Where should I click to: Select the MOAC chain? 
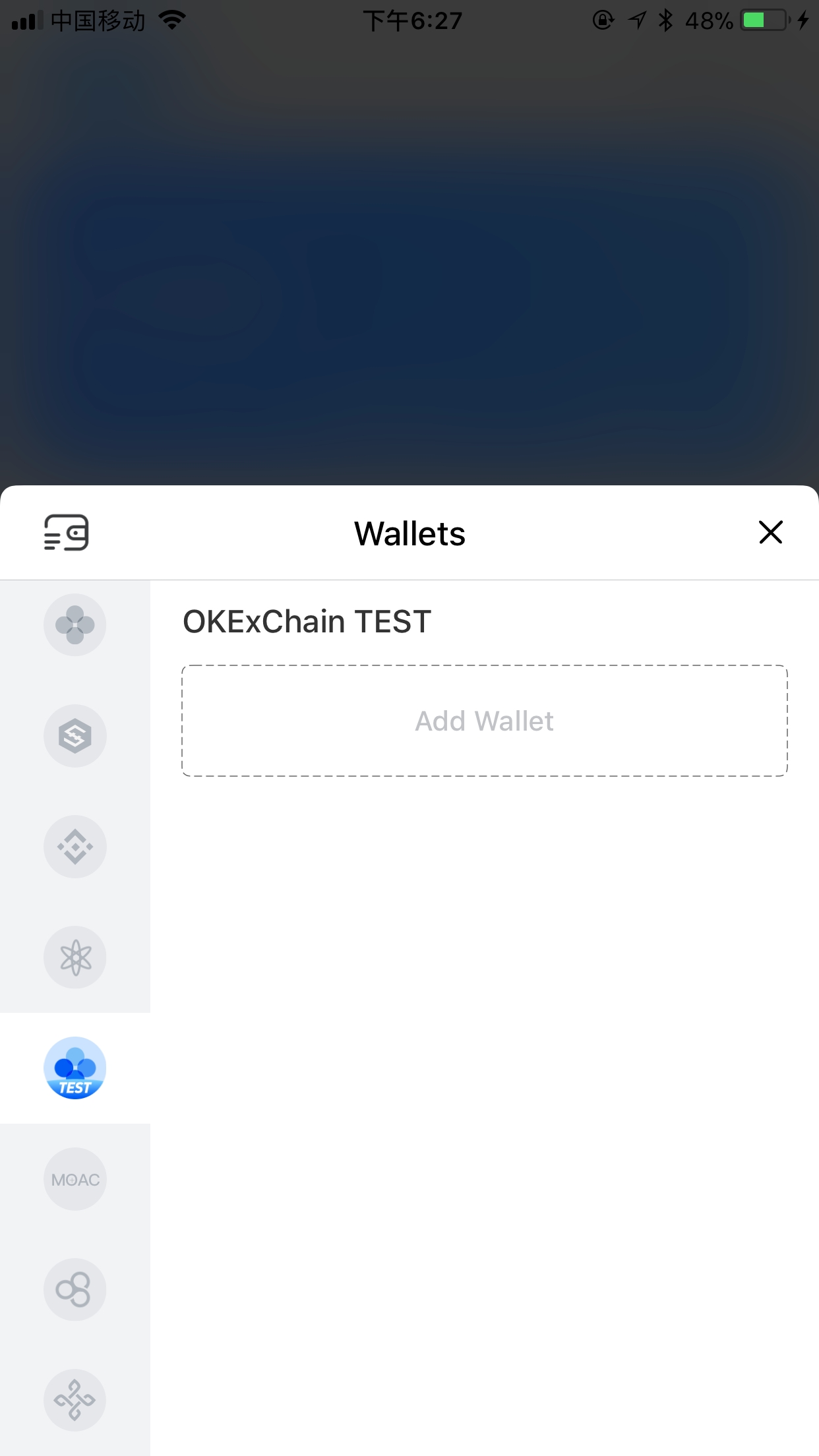[75, 1179]
